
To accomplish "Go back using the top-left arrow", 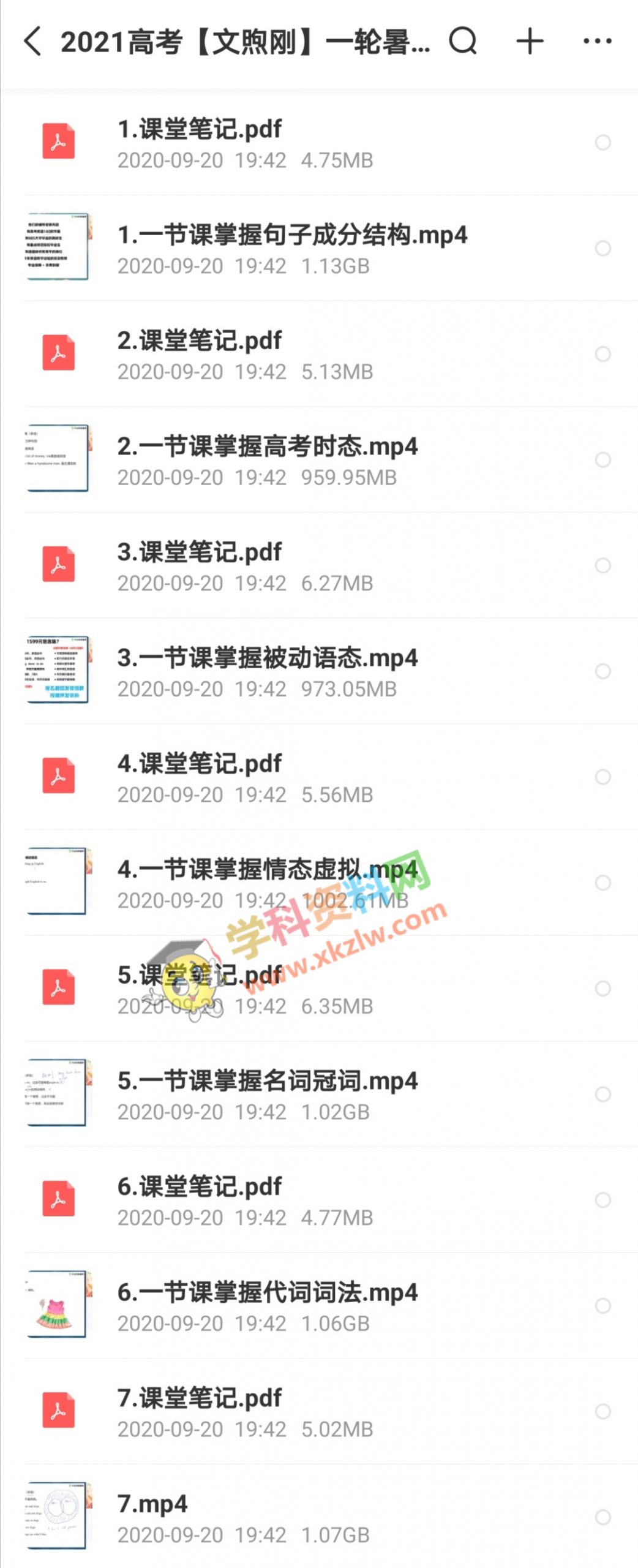I will point(33,42).
